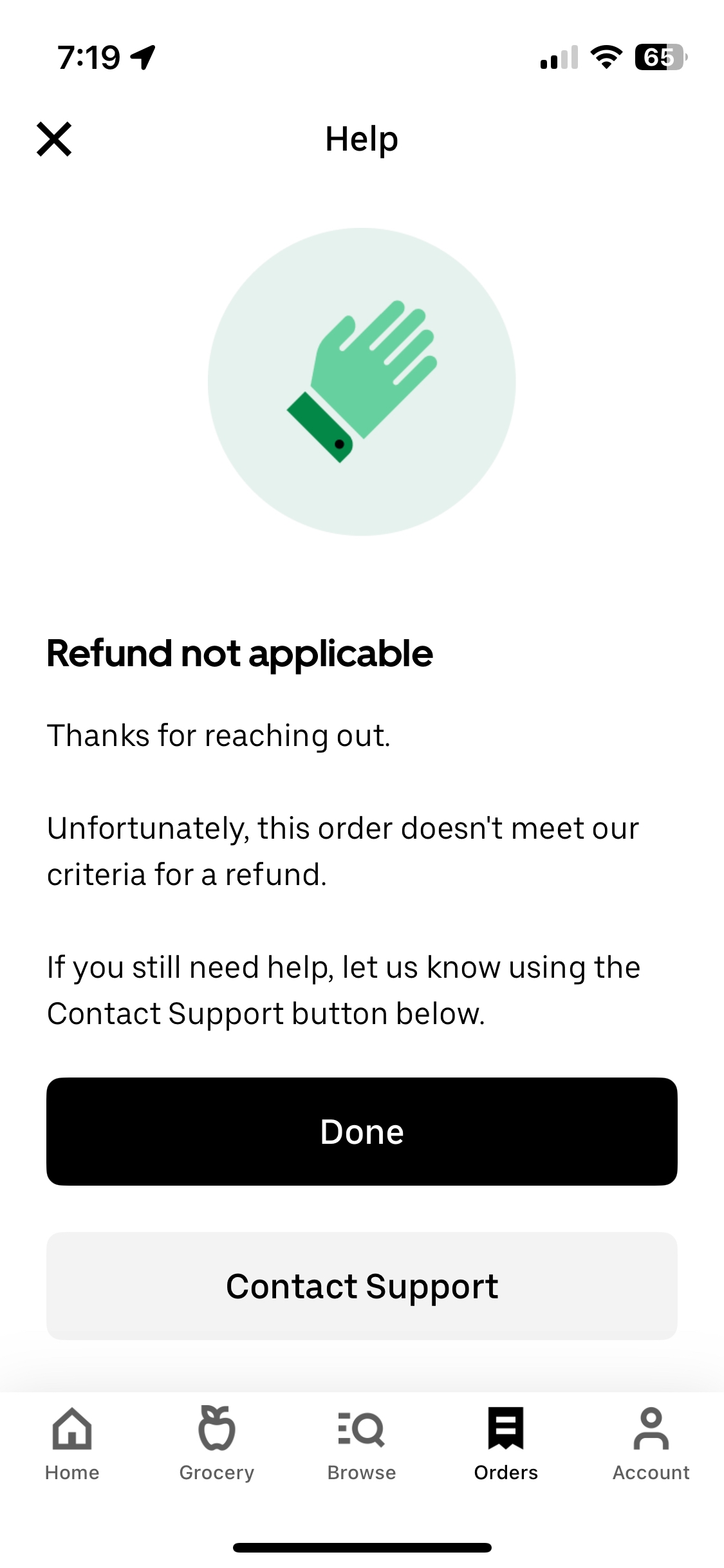This screenshot has height=1568, width=724.
Task: Select the Orders tab
Action: [506, 1444]
